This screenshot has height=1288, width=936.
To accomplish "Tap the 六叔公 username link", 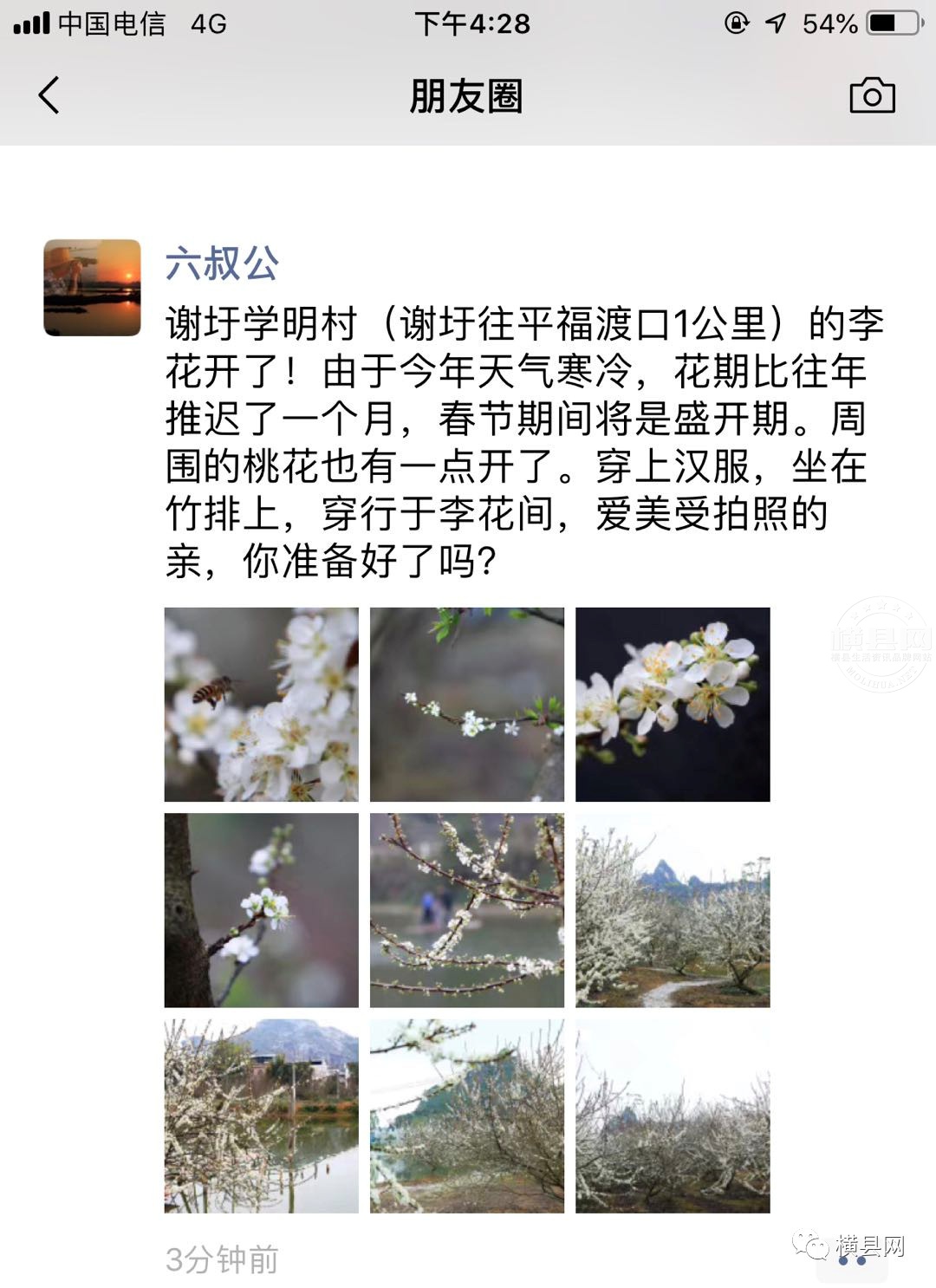I will coord(222,263).
